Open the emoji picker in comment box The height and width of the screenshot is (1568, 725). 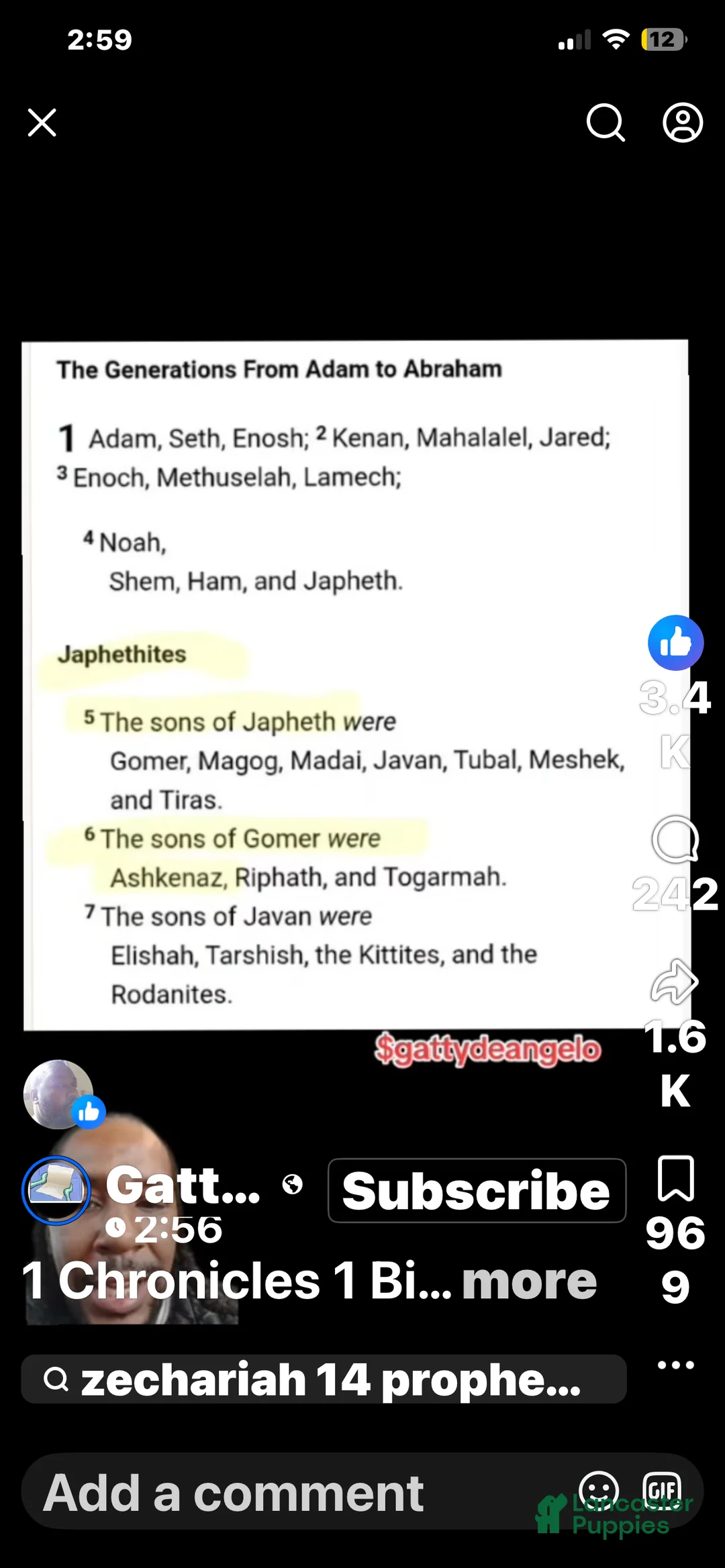[598, 1489]
